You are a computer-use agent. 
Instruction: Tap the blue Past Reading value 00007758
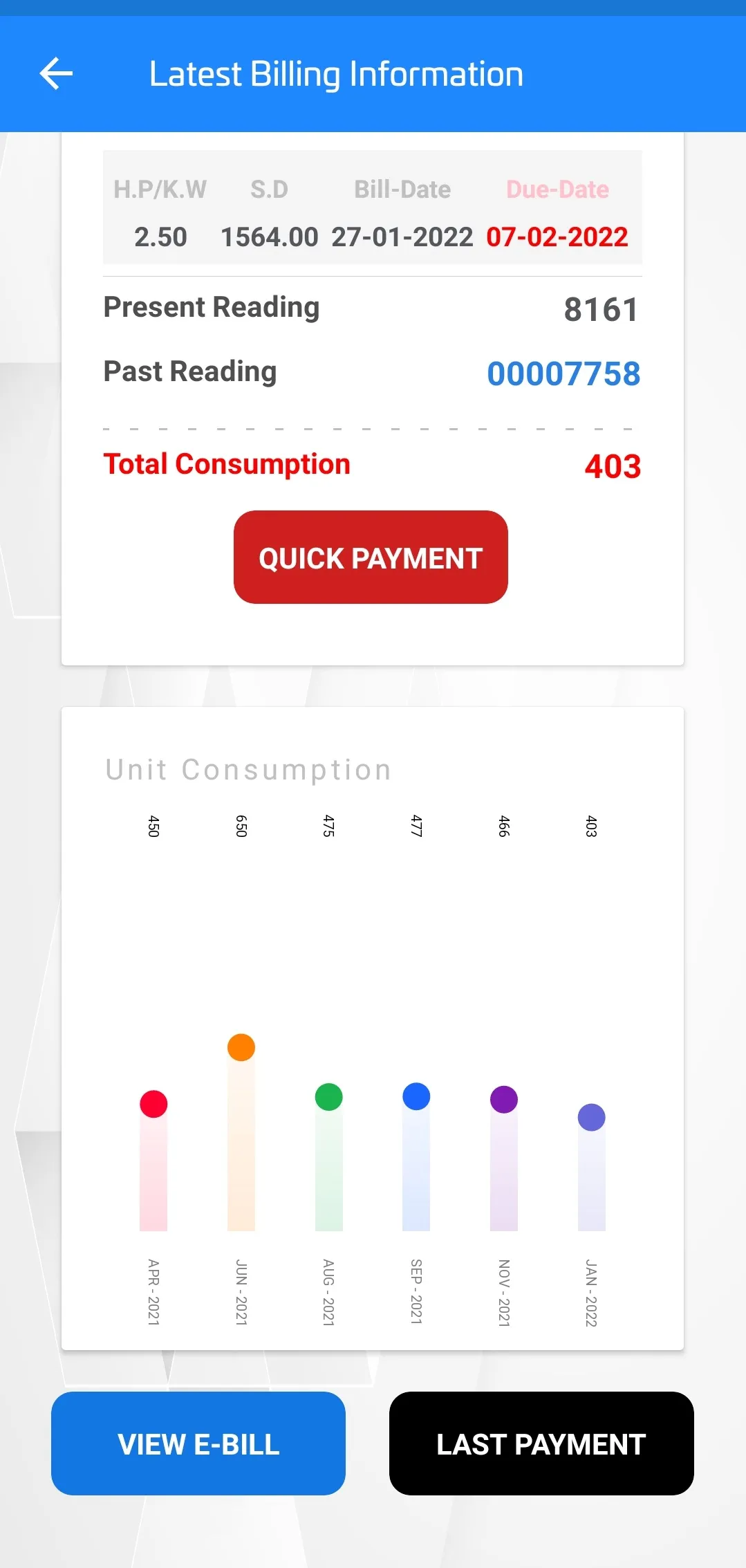(563, 373)
